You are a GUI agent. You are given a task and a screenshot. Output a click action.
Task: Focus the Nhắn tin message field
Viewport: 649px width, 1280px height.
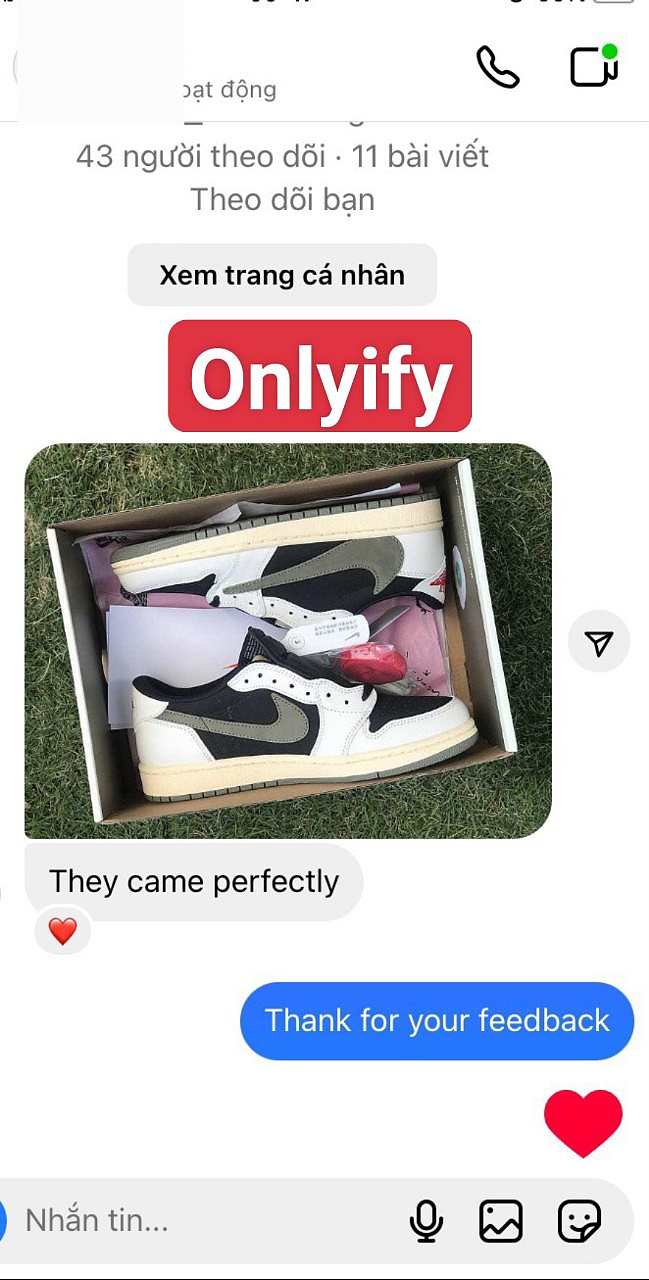tap(200, 1220)
